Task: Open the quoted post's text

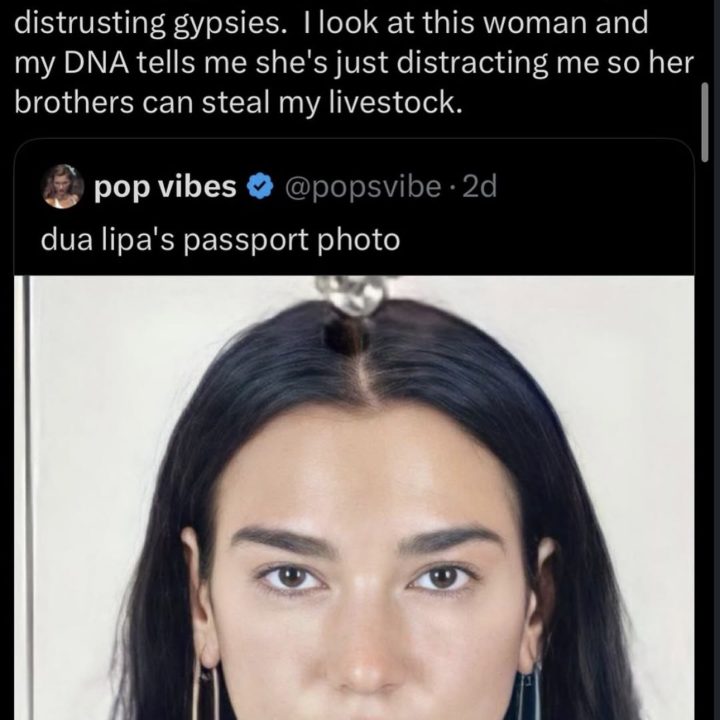Action: coord(220,240)
